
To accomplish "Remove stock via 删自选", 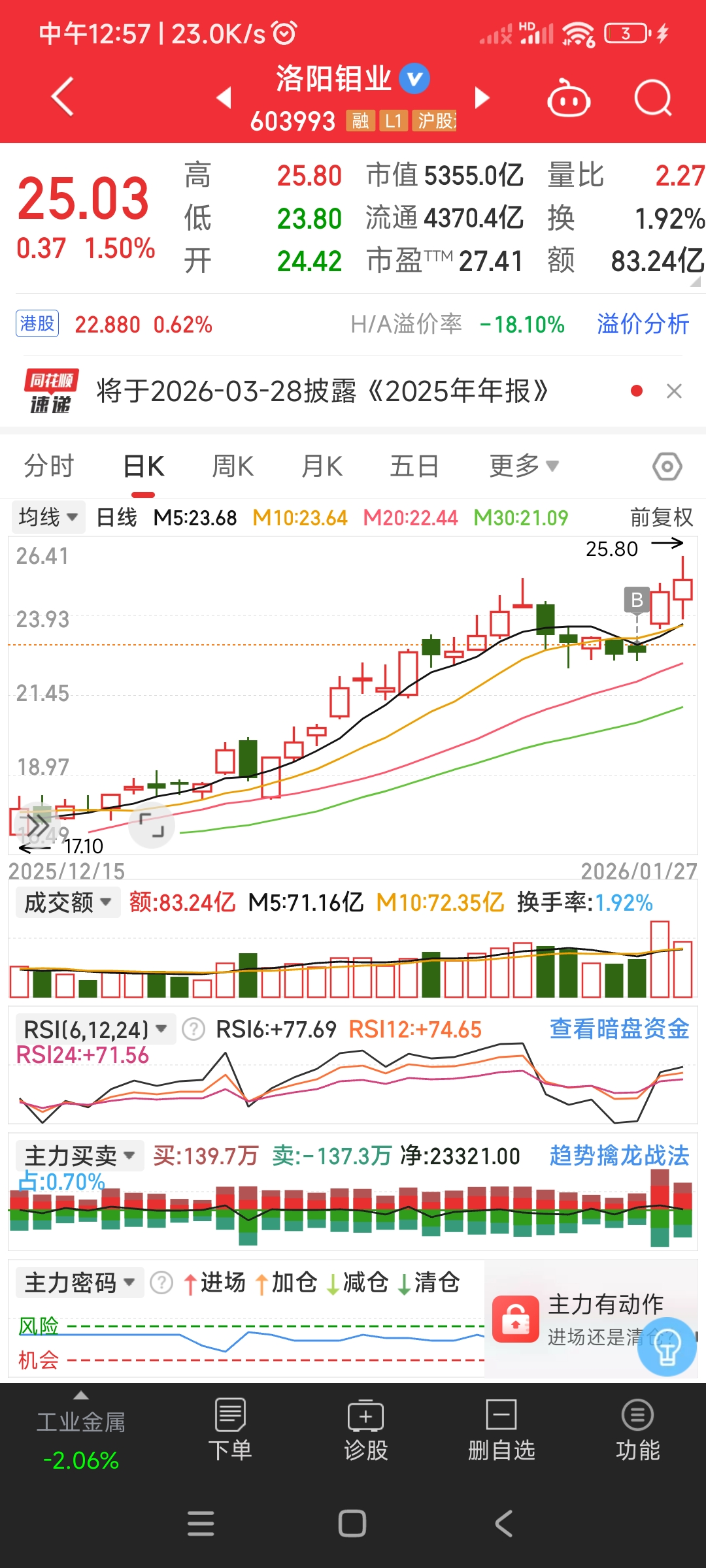I will click(501, 1429).
